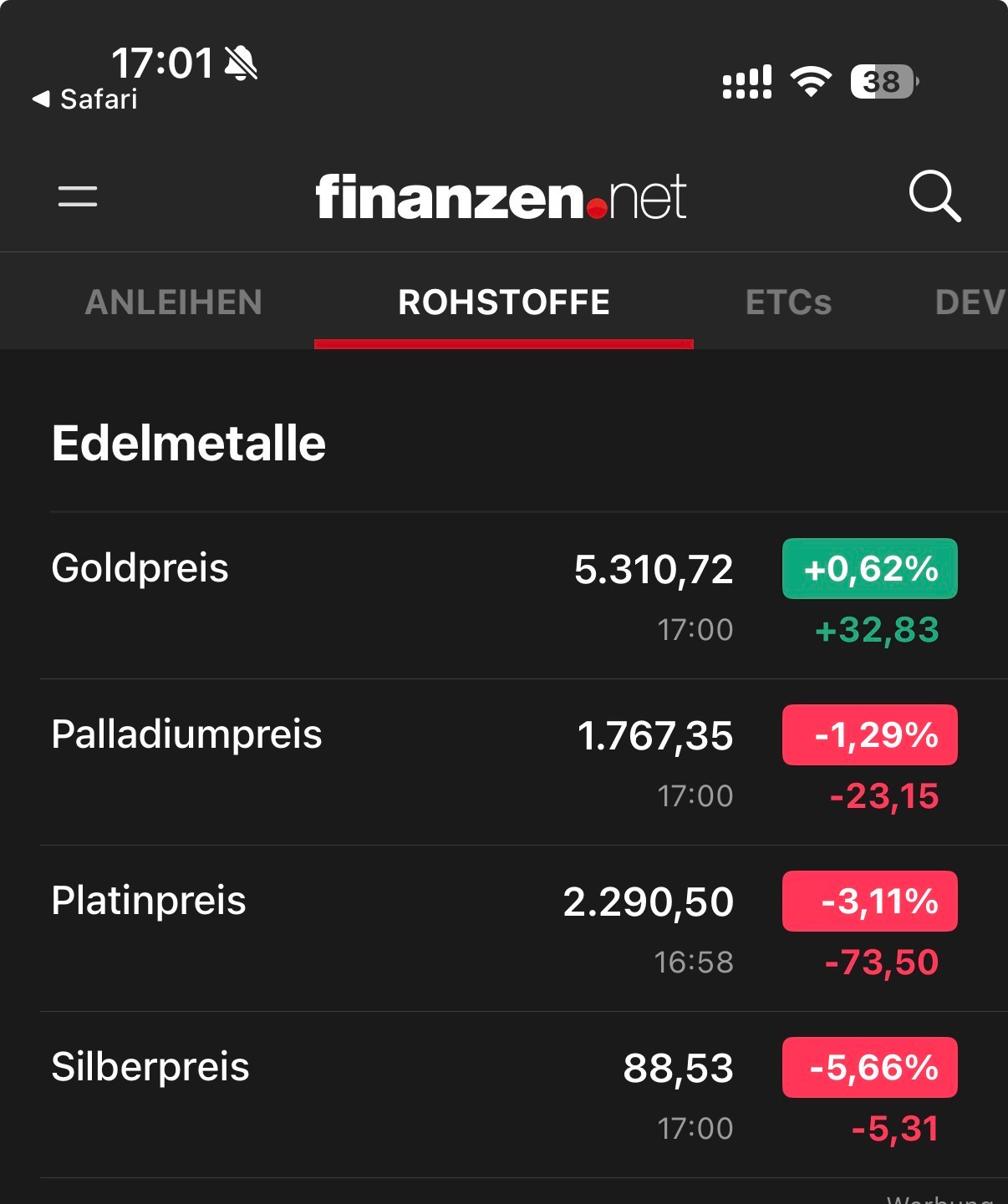
Task: Open the search magnifier
Action: [934, 197]
